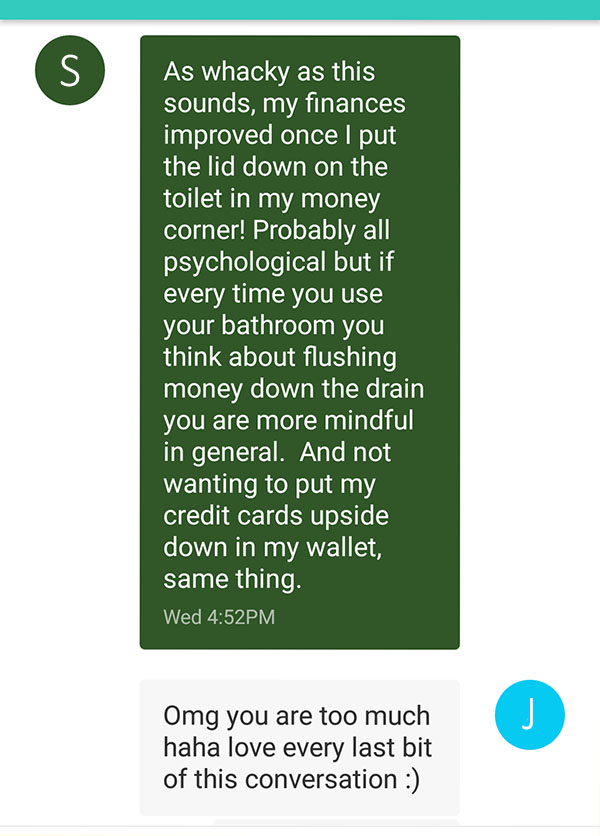Open contact J's avatar
This screenshot has height=836, width=600.
[x=530, y=715]
